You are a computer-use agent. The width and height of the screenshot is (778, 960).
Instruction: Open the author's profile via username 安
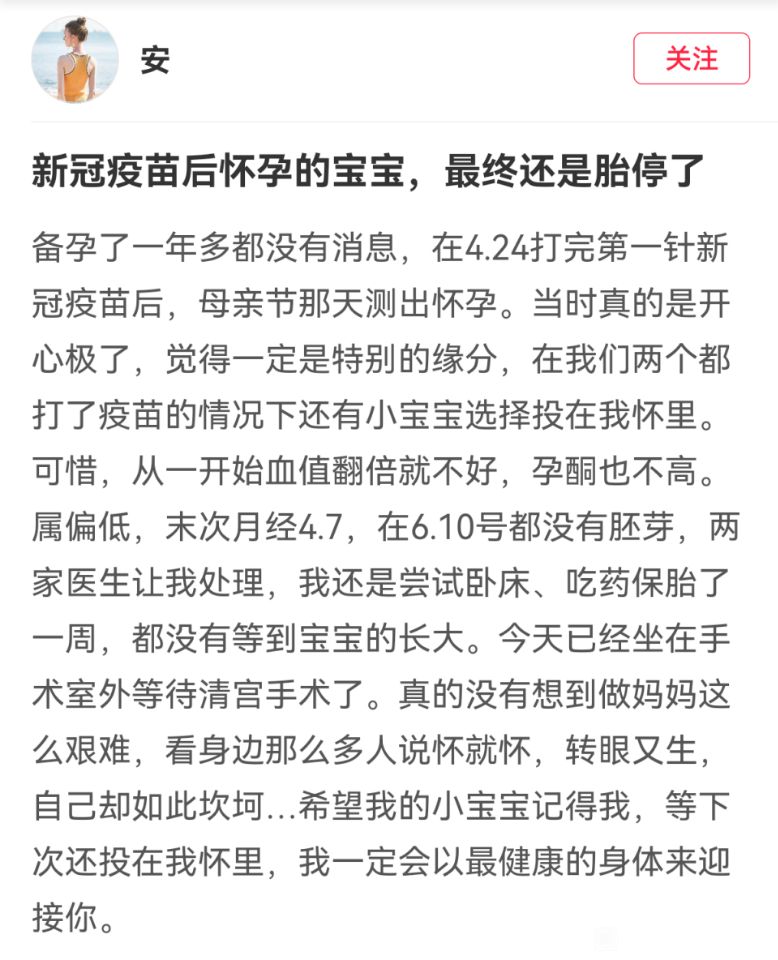(x=155, y=60)
